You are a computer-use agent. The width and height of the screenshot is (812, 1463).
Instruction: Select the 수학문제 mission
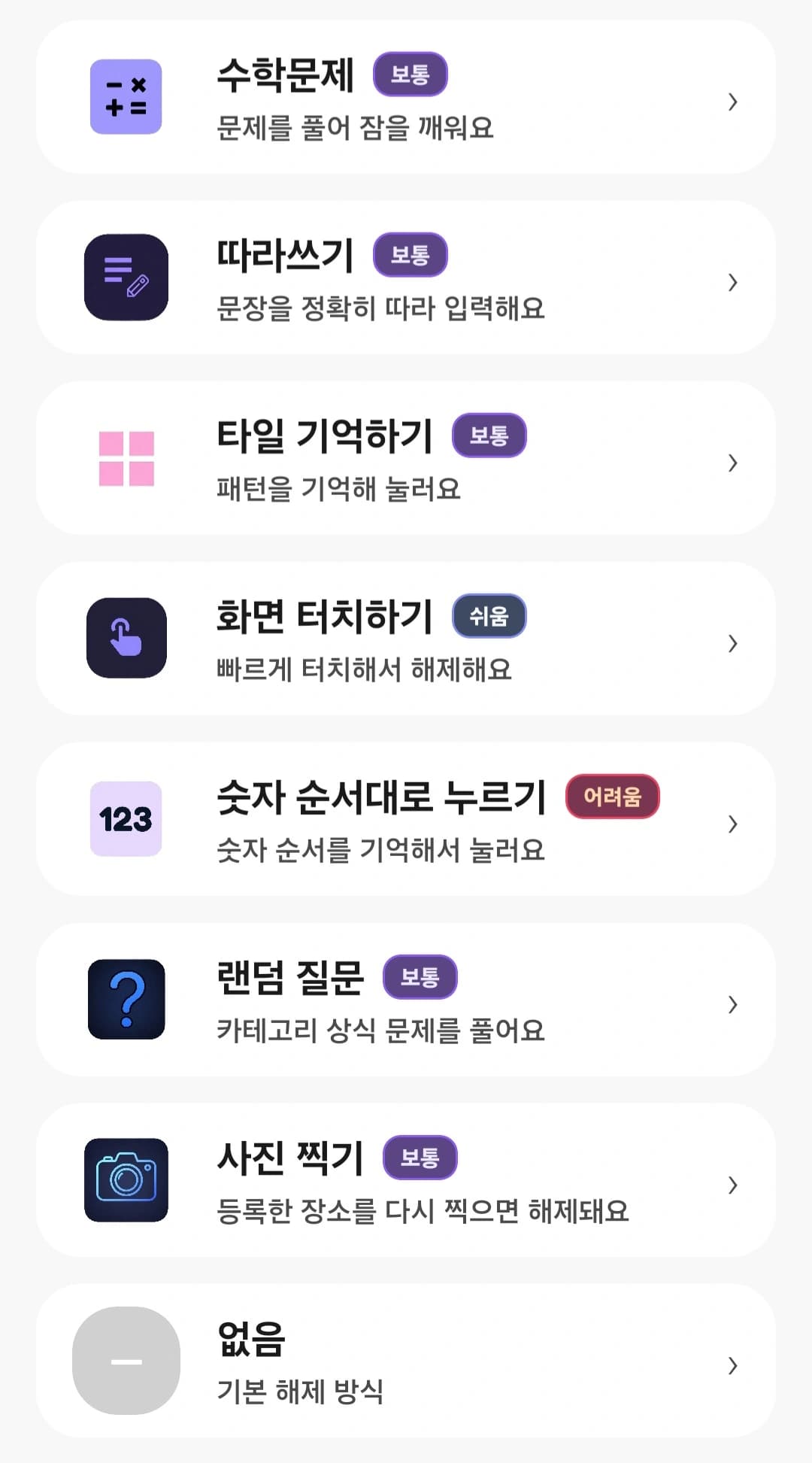[x=406, y=97]
